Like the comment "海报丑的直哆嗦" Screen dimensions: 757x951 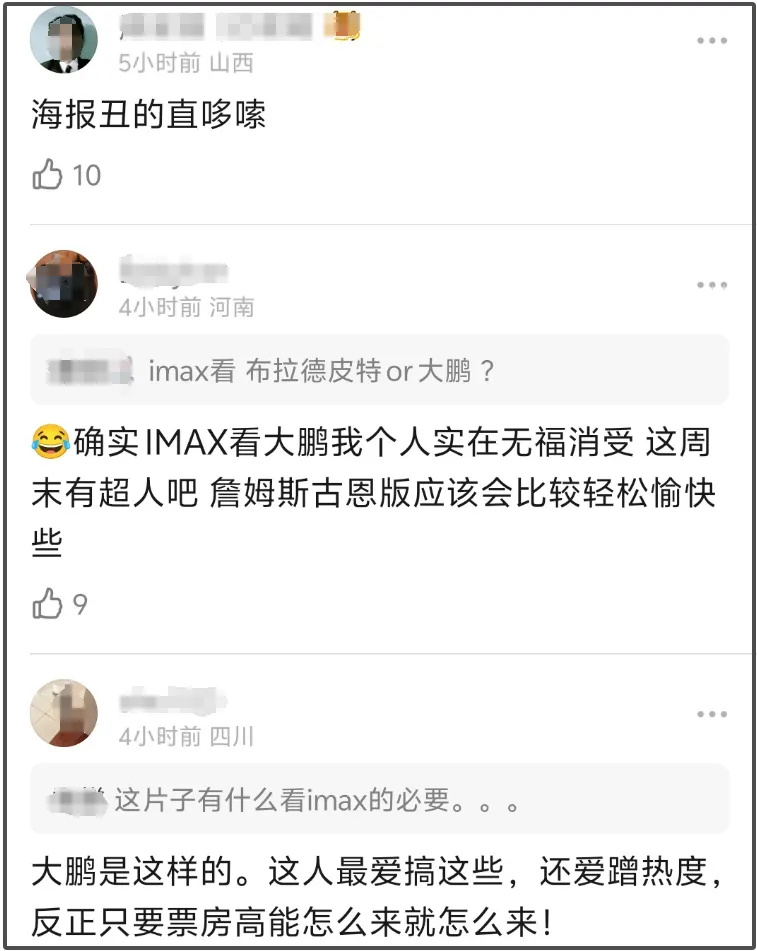(x=48, y=175)
